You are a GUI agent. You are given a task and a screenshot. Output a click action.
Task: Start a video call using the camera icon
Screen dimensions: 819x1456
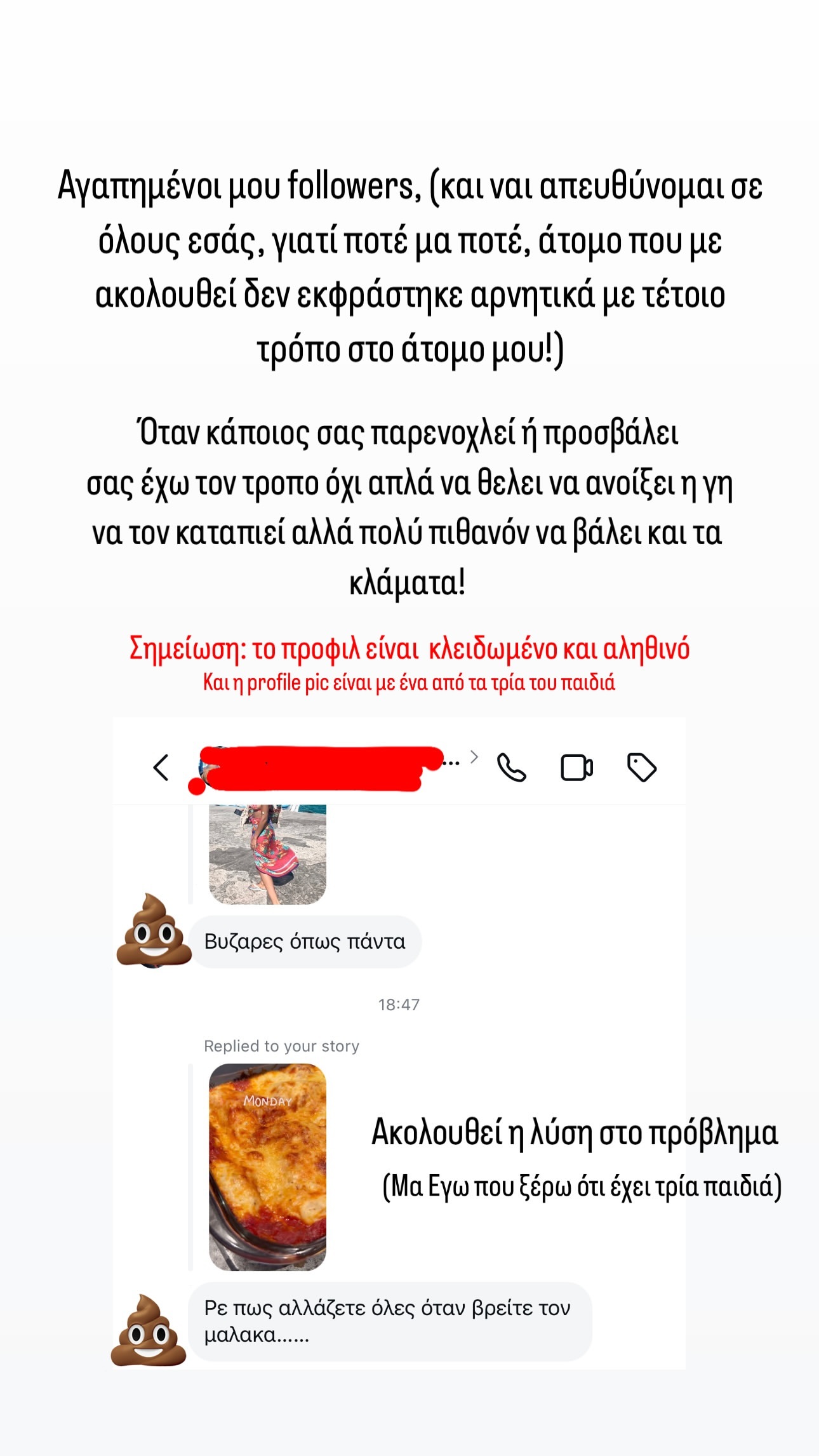click(575, 766)
